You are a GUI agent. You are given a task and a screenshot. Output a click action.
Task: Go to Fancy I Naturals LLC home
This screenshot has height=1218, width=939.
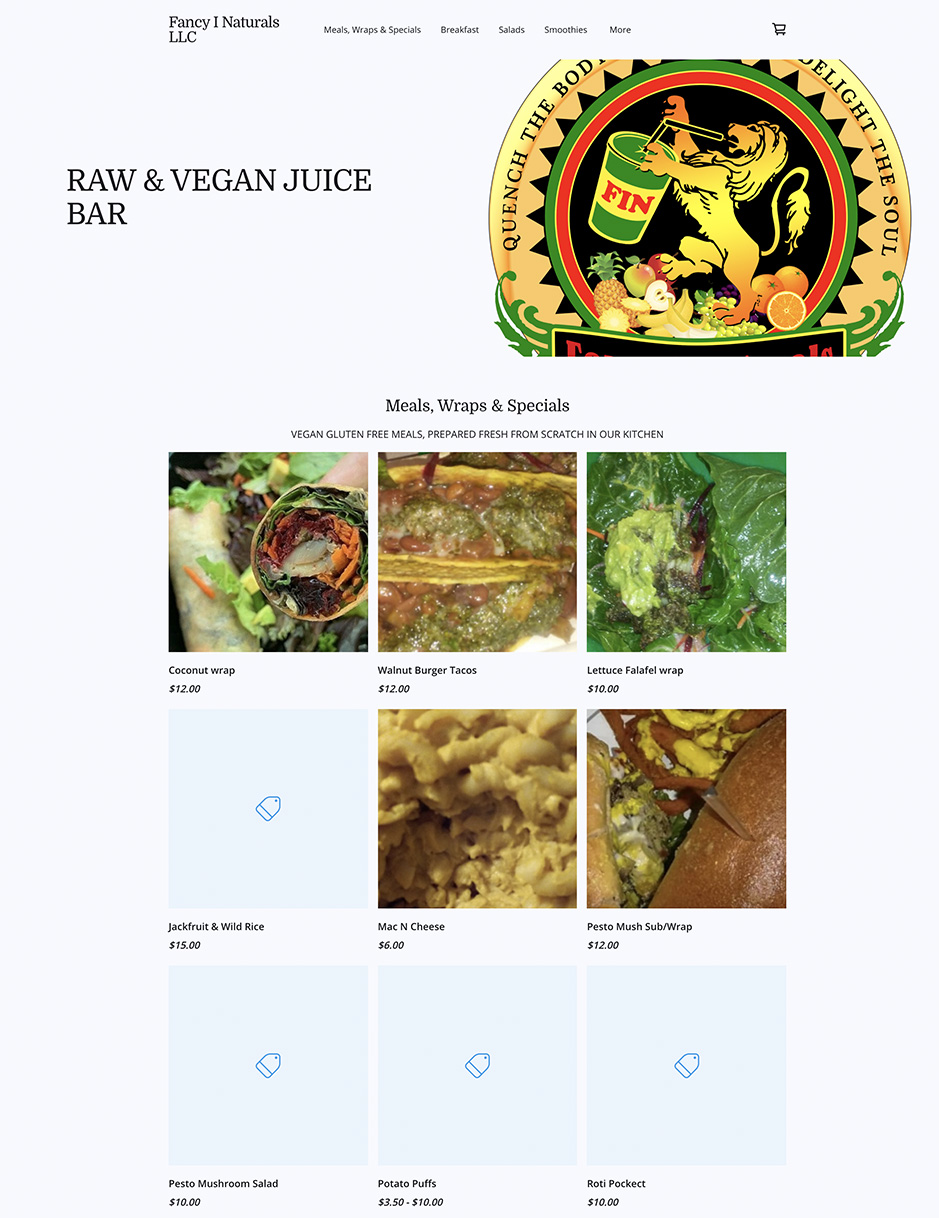click(x=223, y=29)
